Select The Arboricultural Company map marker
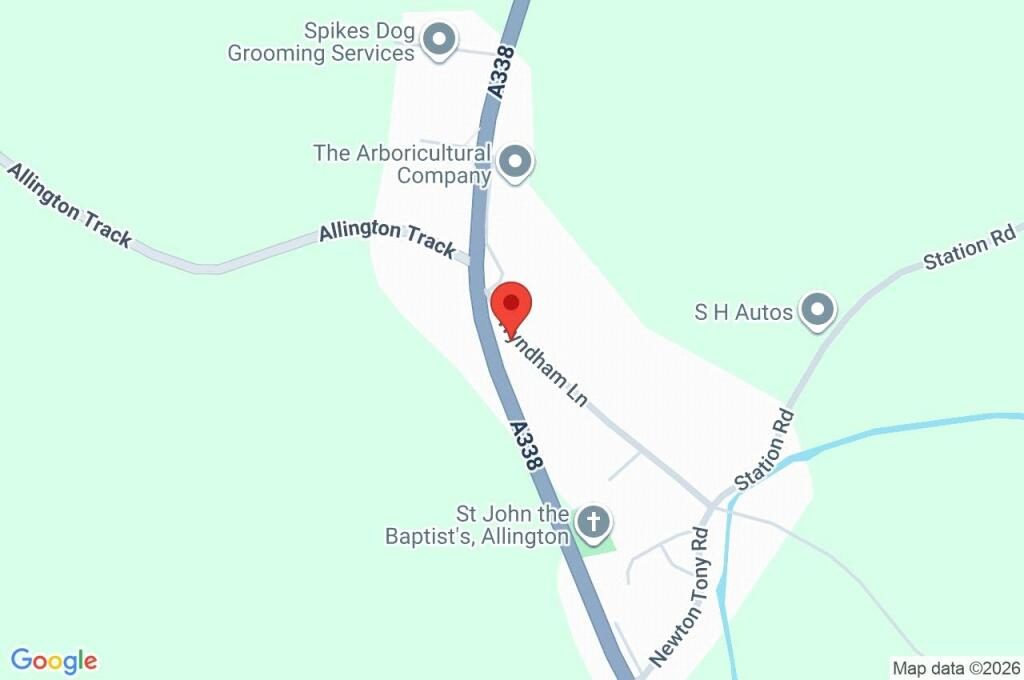The width and height of the screenshot is (1024, 680). (x=515, y=162)
